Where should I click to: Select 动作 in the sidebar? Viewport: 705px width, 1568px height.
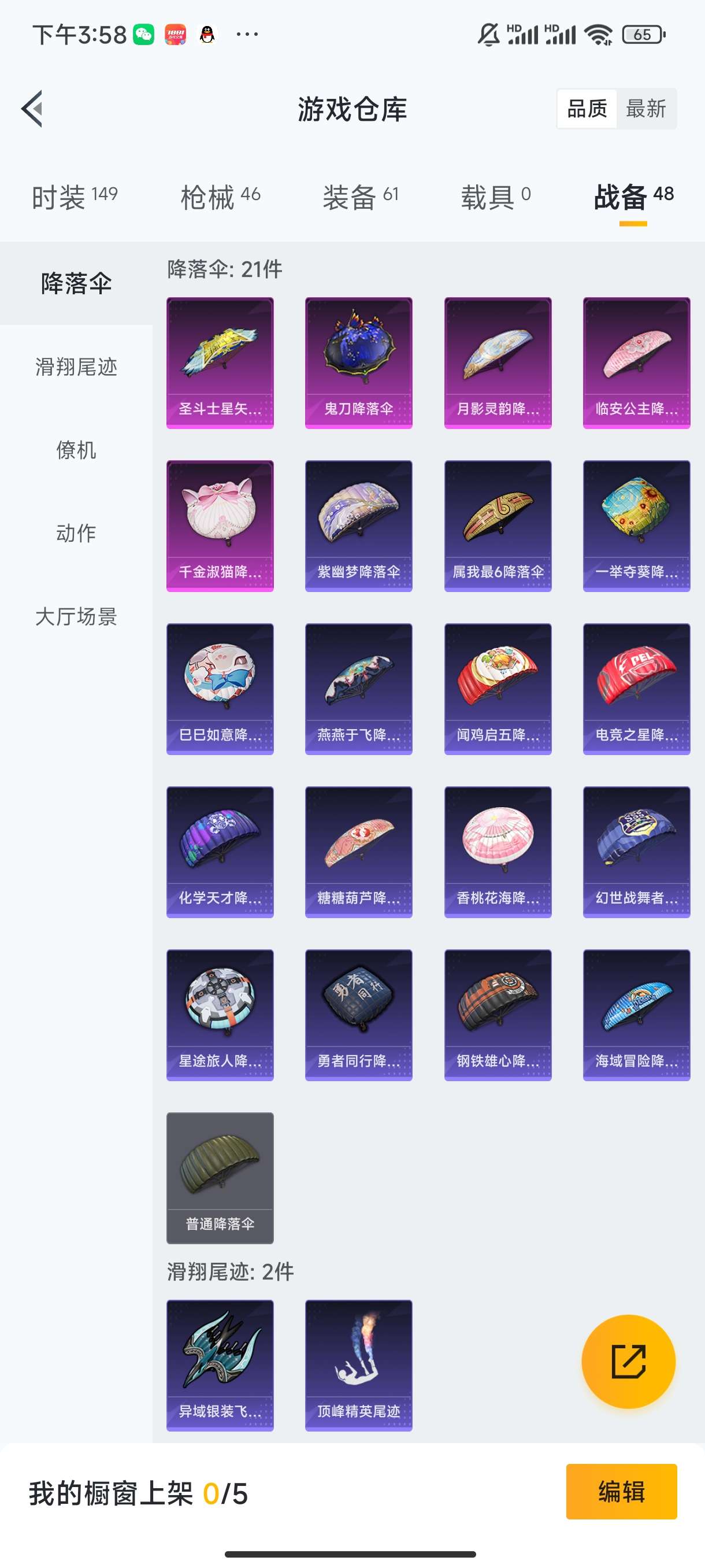tap(76, 533)
